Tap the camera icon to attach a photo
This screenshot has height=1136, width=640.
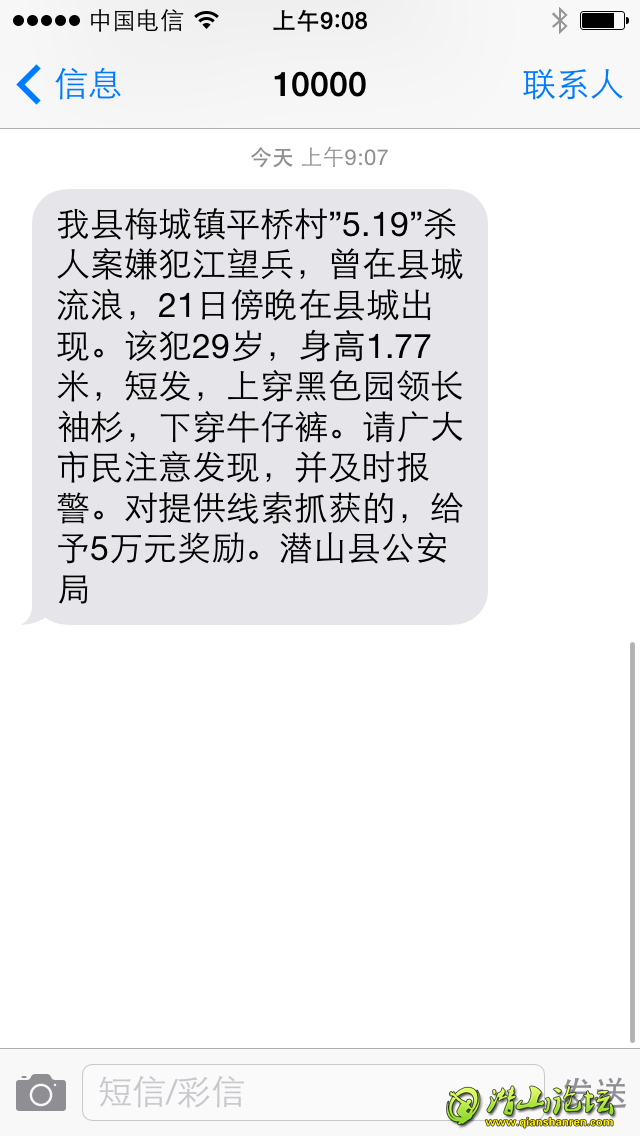click(x=41, y=1092)
